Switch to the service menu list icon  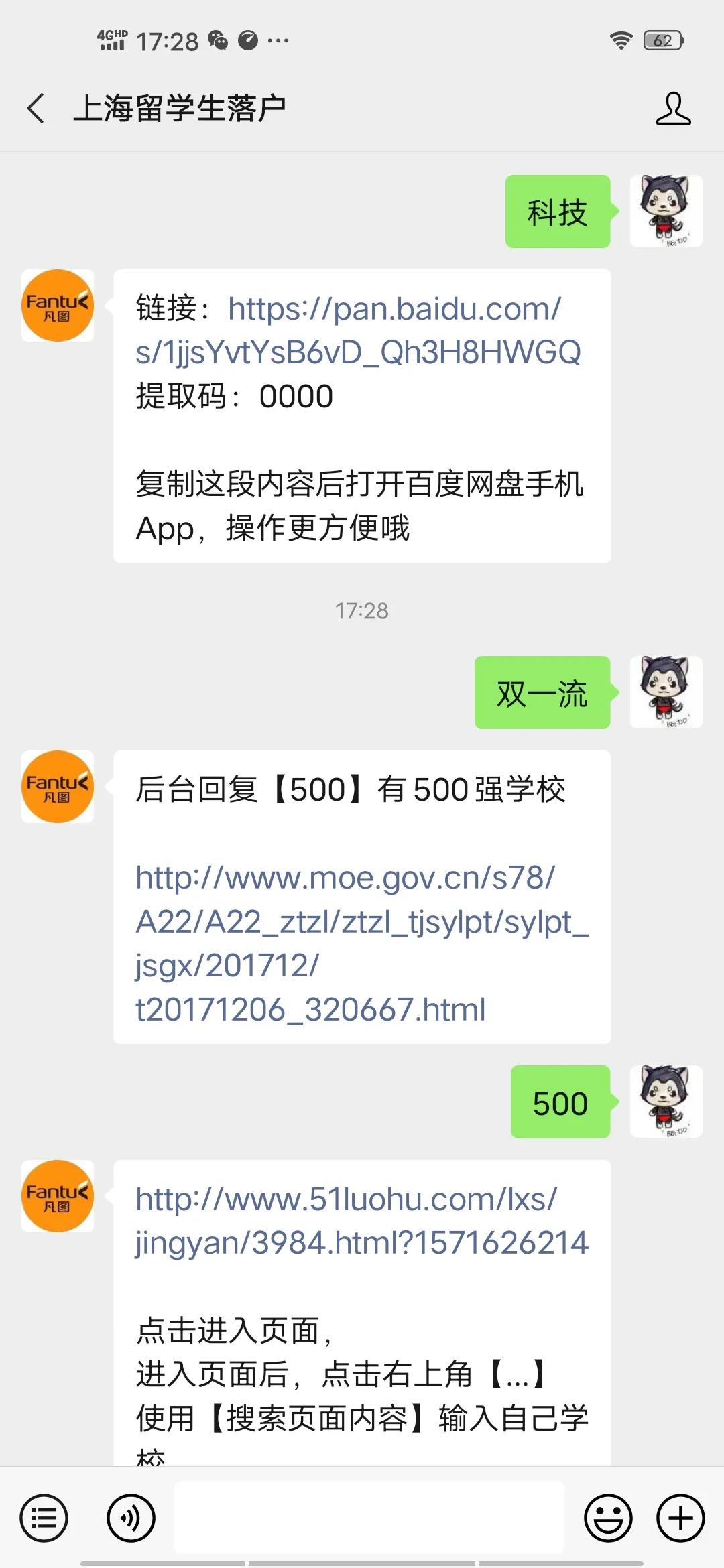coord(44,1518)
